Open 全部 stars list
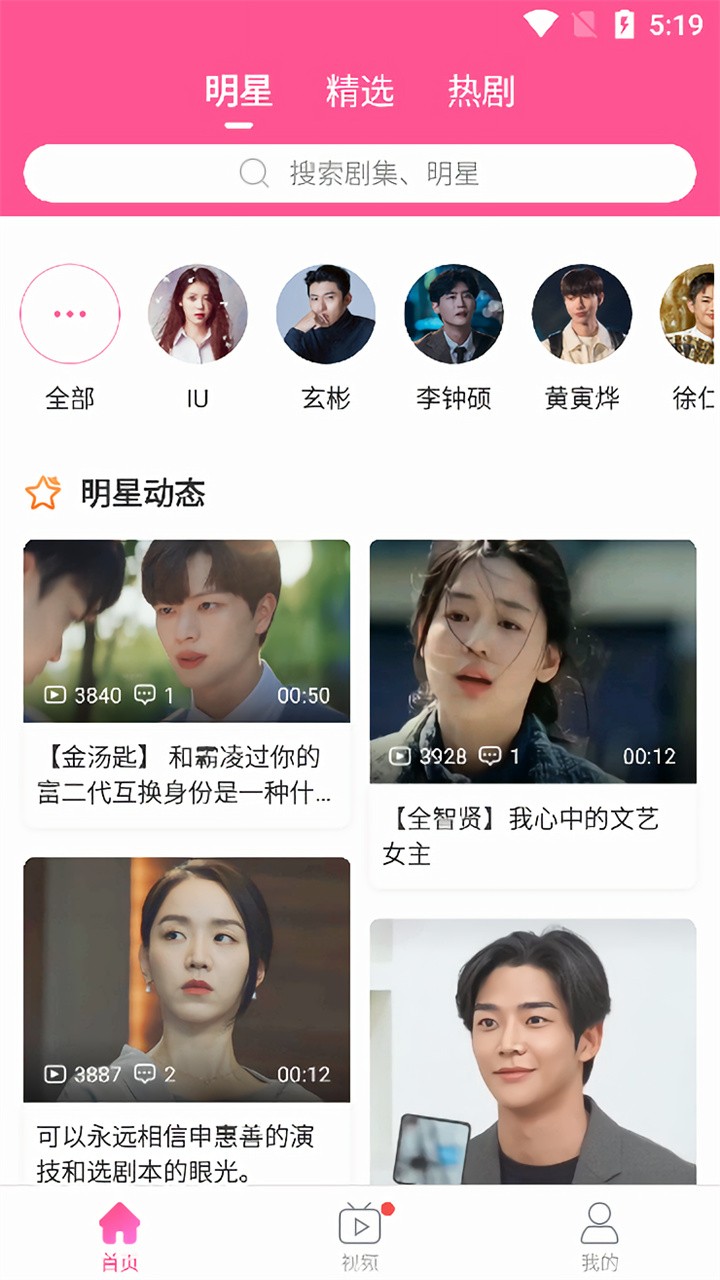This screenshot has height=1280, width=720. (70, 314)
